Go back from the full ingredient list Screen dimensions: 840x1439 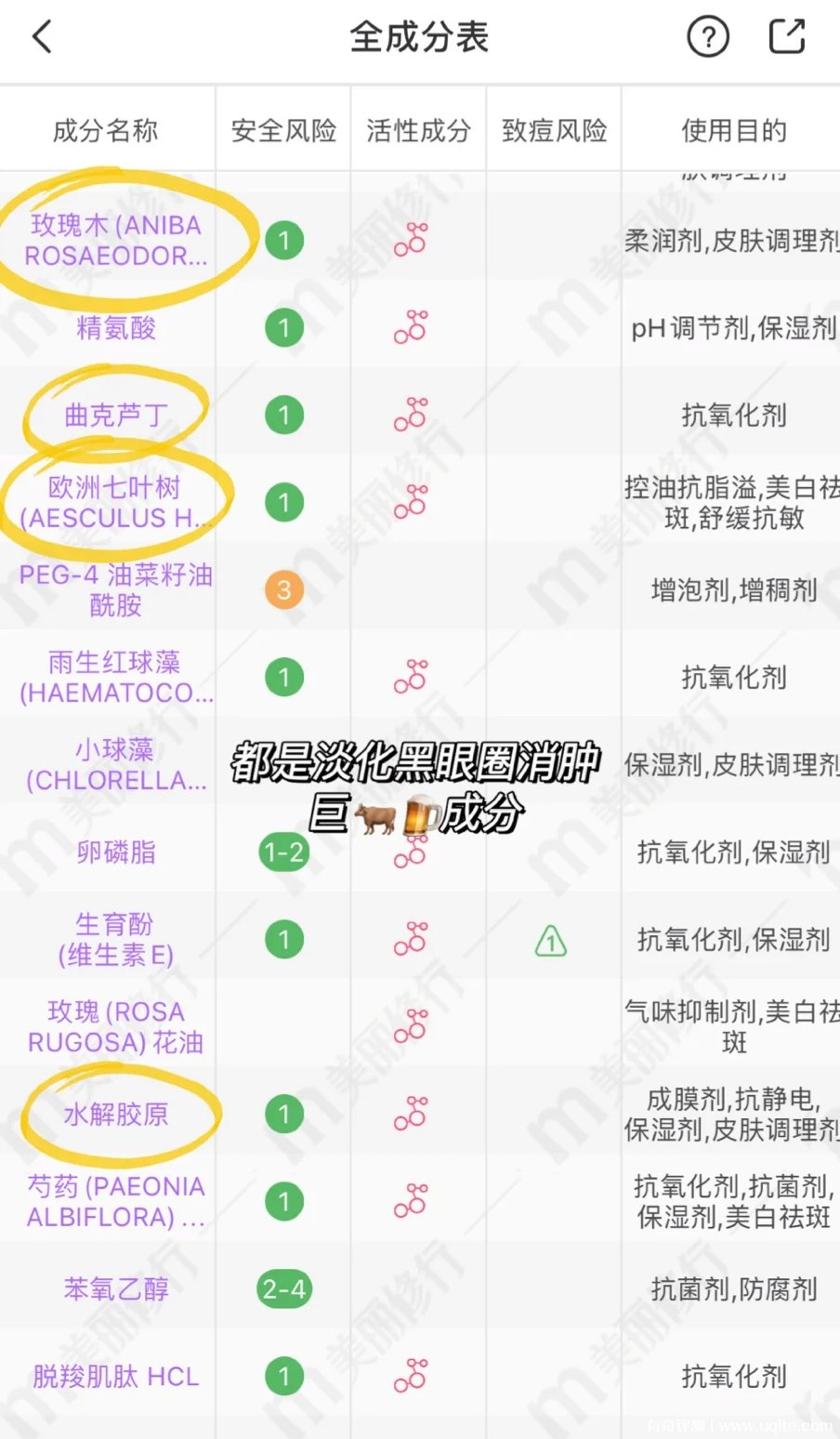tap(42, 38)
